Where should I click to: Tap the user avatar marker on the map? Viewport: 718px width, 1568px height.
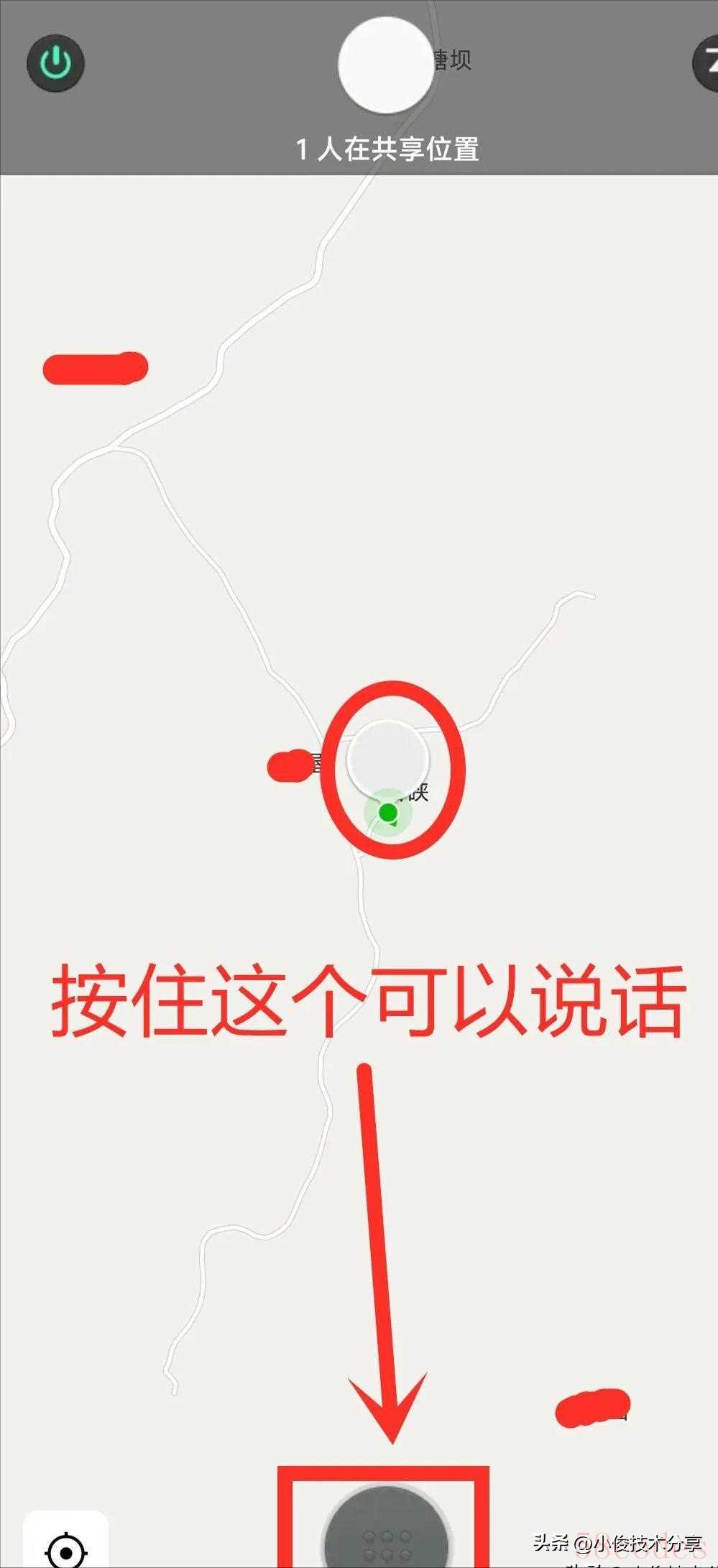(x=387, y=759)
